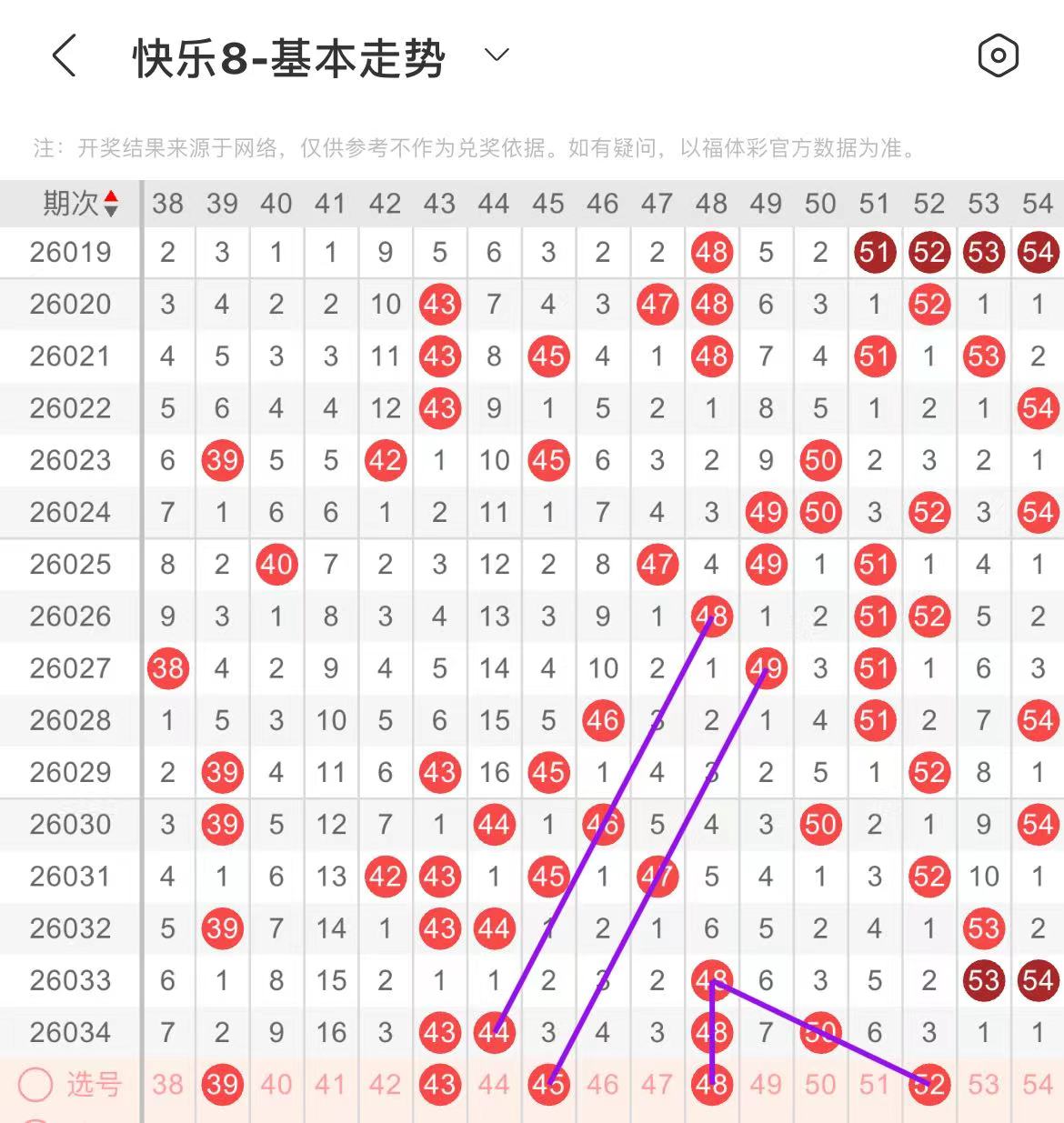
Task: Unselect number 43 in the 选号 row
Action: tap(439, 1084)
